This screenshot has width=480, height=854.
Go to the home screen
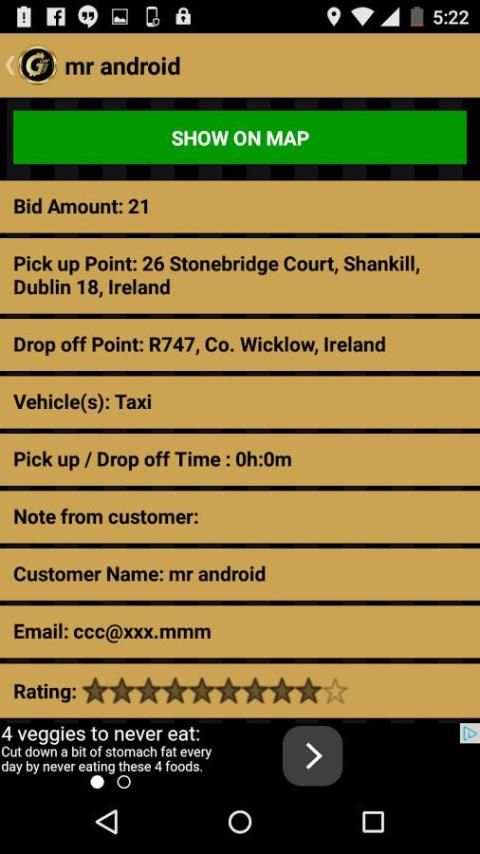click(x=240, y=821)
